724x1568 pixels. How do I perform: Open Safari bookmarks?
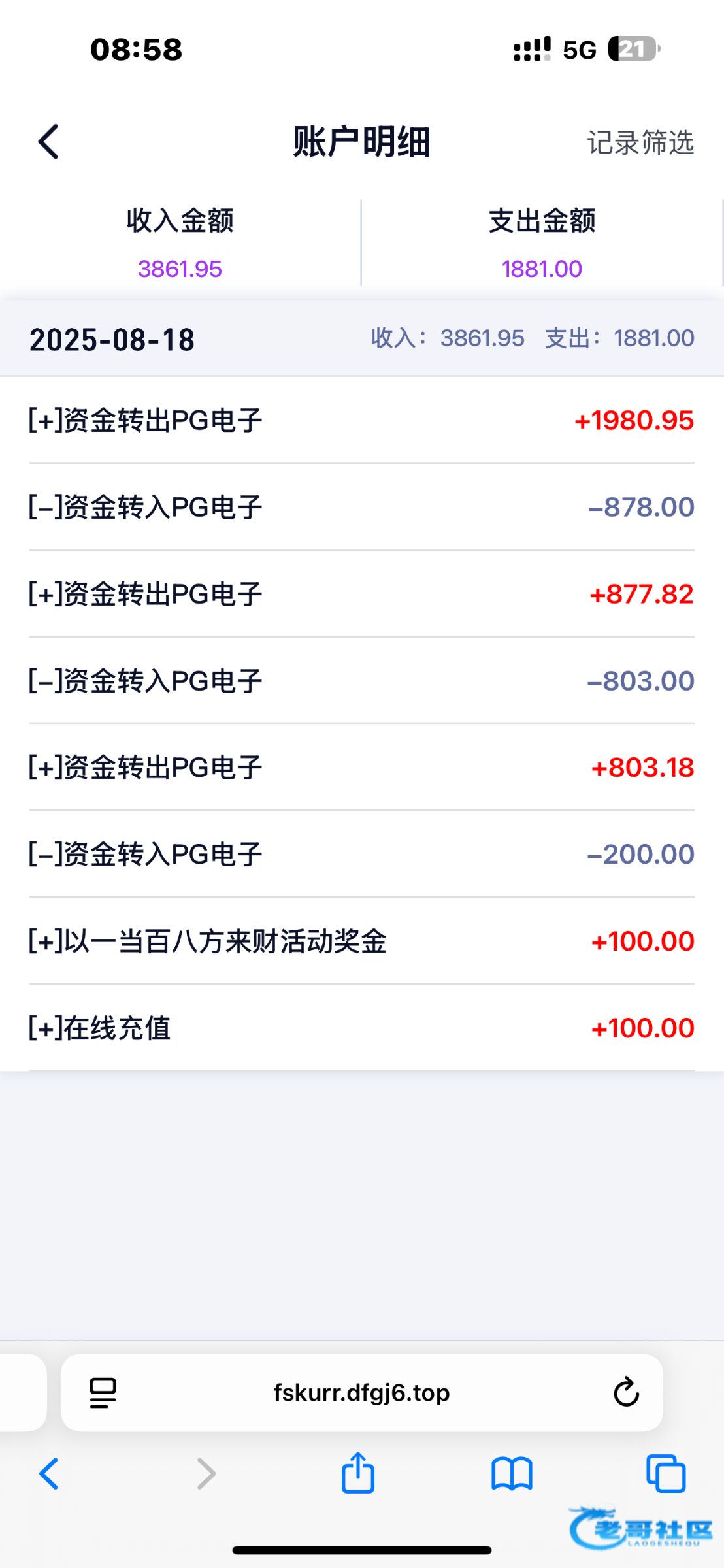(512, 1474)
